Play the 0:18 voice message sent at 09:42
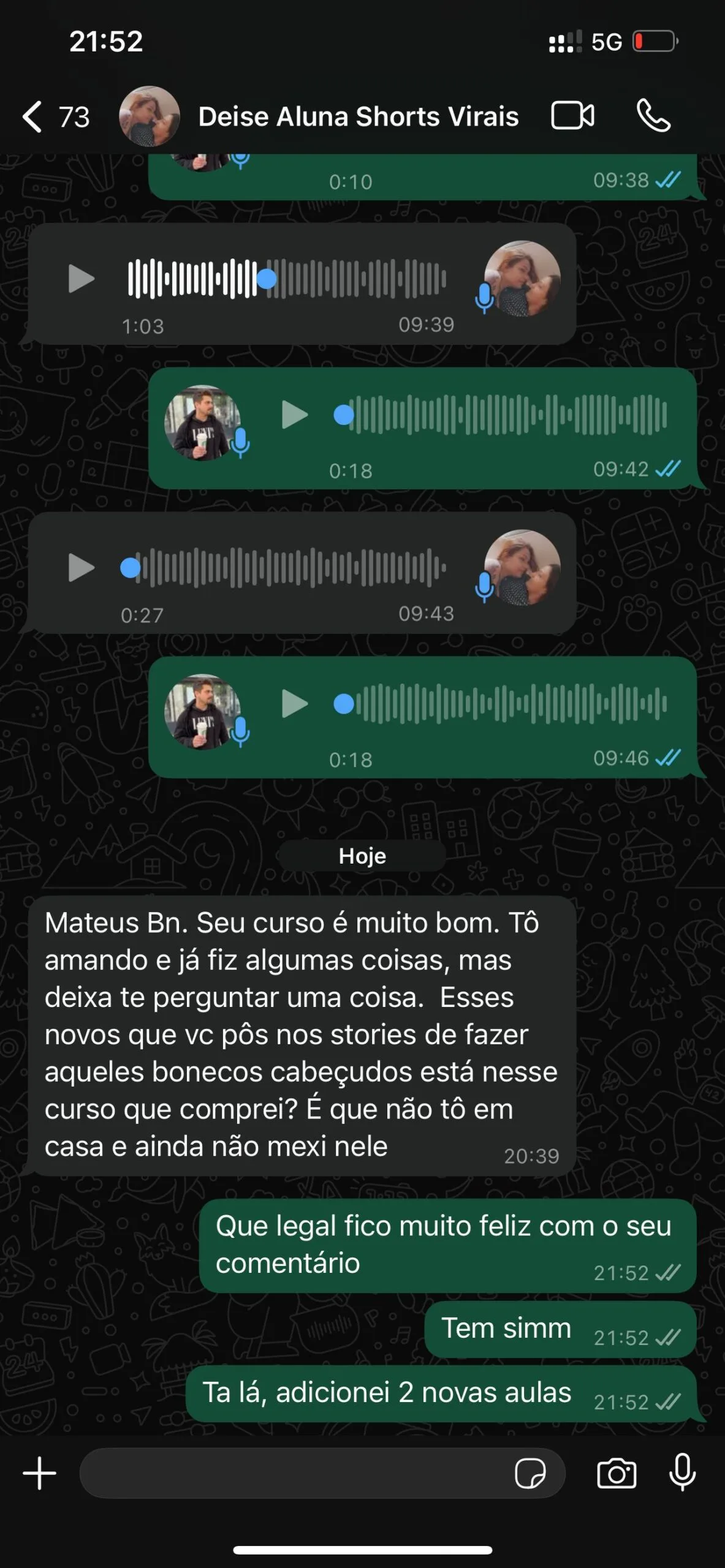This screenshot has height=1568, width=725. pos(294,415)
